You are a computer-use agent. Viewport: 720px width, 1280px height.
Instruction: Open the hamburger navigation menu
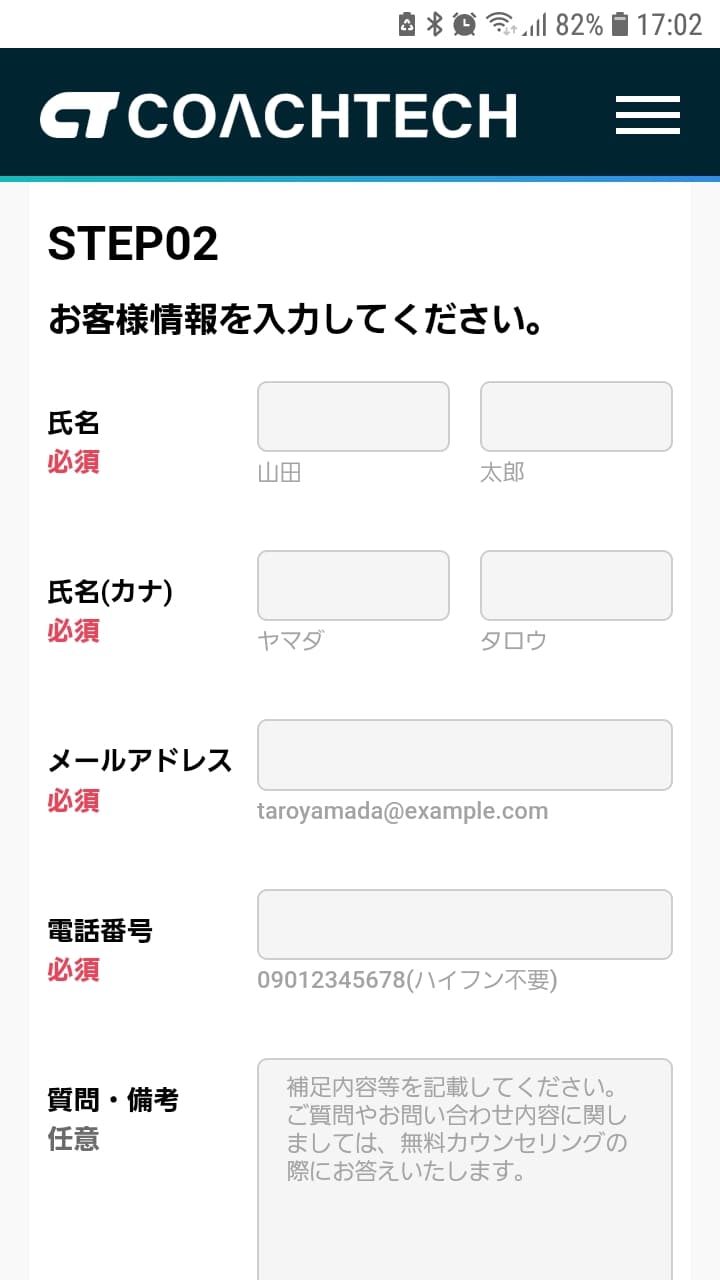(x=647, y=113)
